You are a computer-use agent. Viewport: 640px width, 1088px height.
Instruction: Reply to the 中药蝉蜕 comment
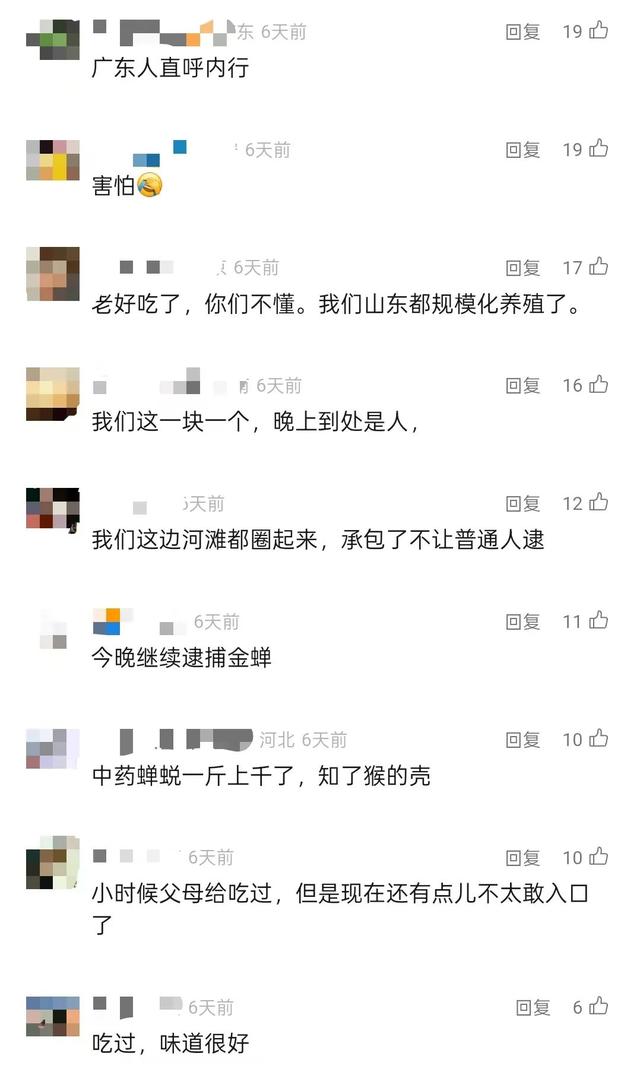pyautogui.click(x=522, y=740)
